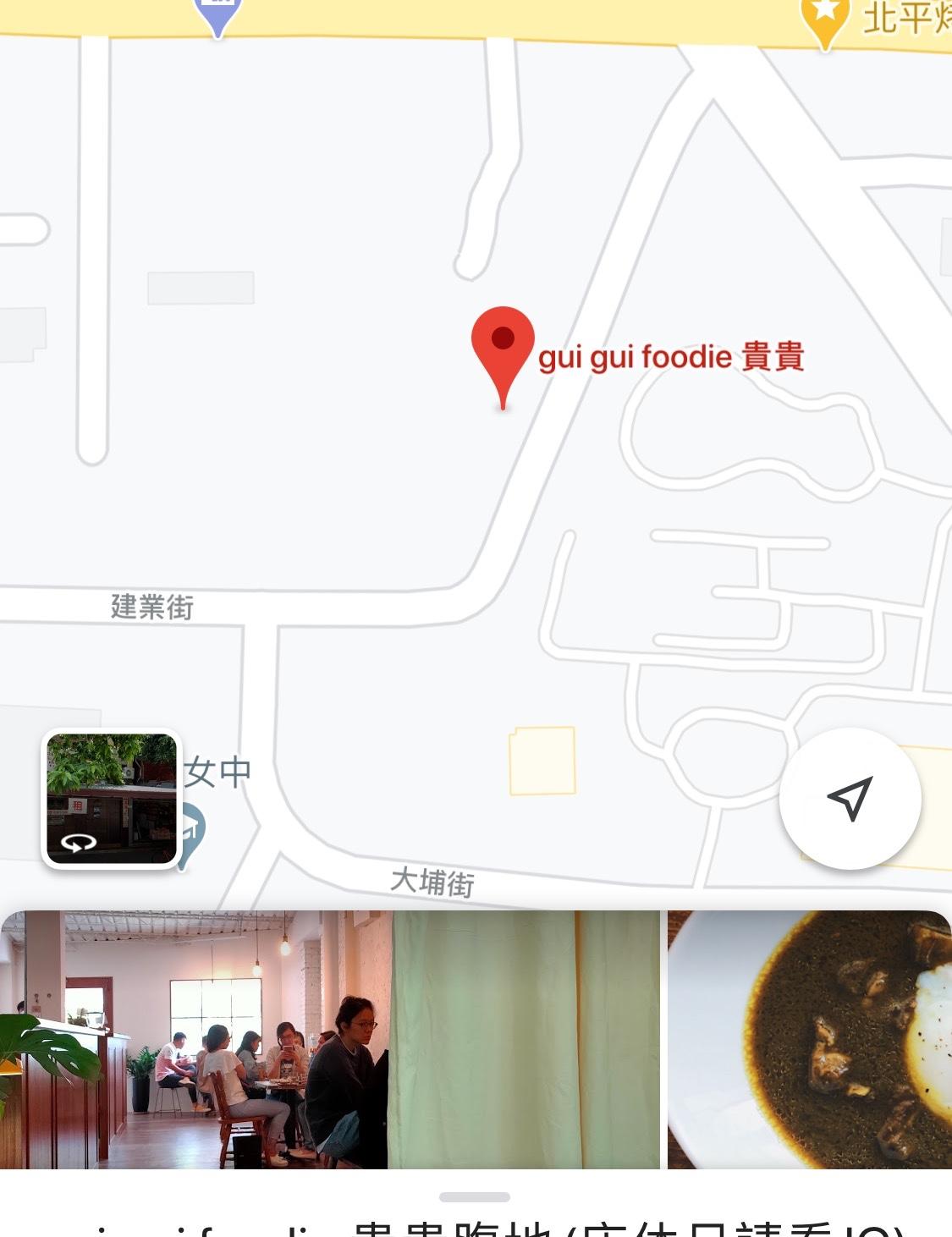Open the Street View preview thumbnail

pos(112,799)
